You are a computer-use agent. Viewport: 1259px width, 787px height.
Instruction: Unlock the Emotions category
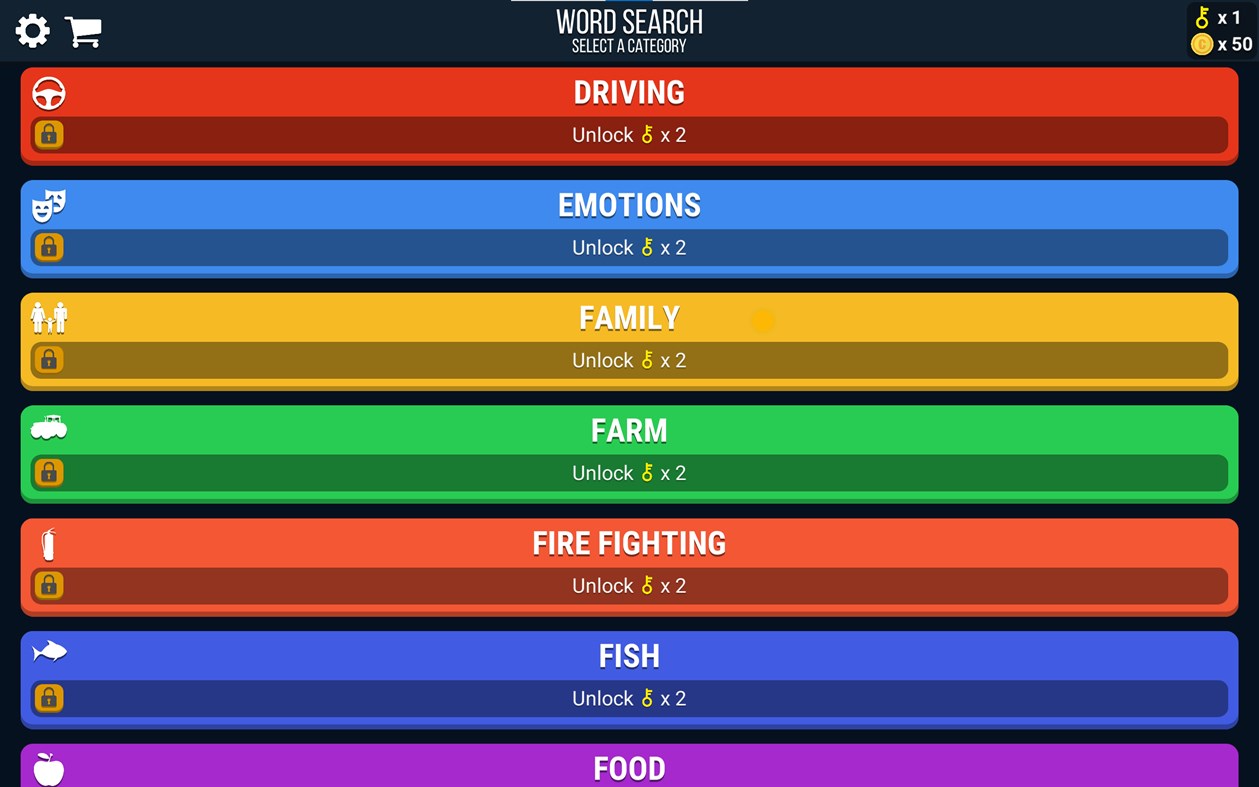point(629,248)
